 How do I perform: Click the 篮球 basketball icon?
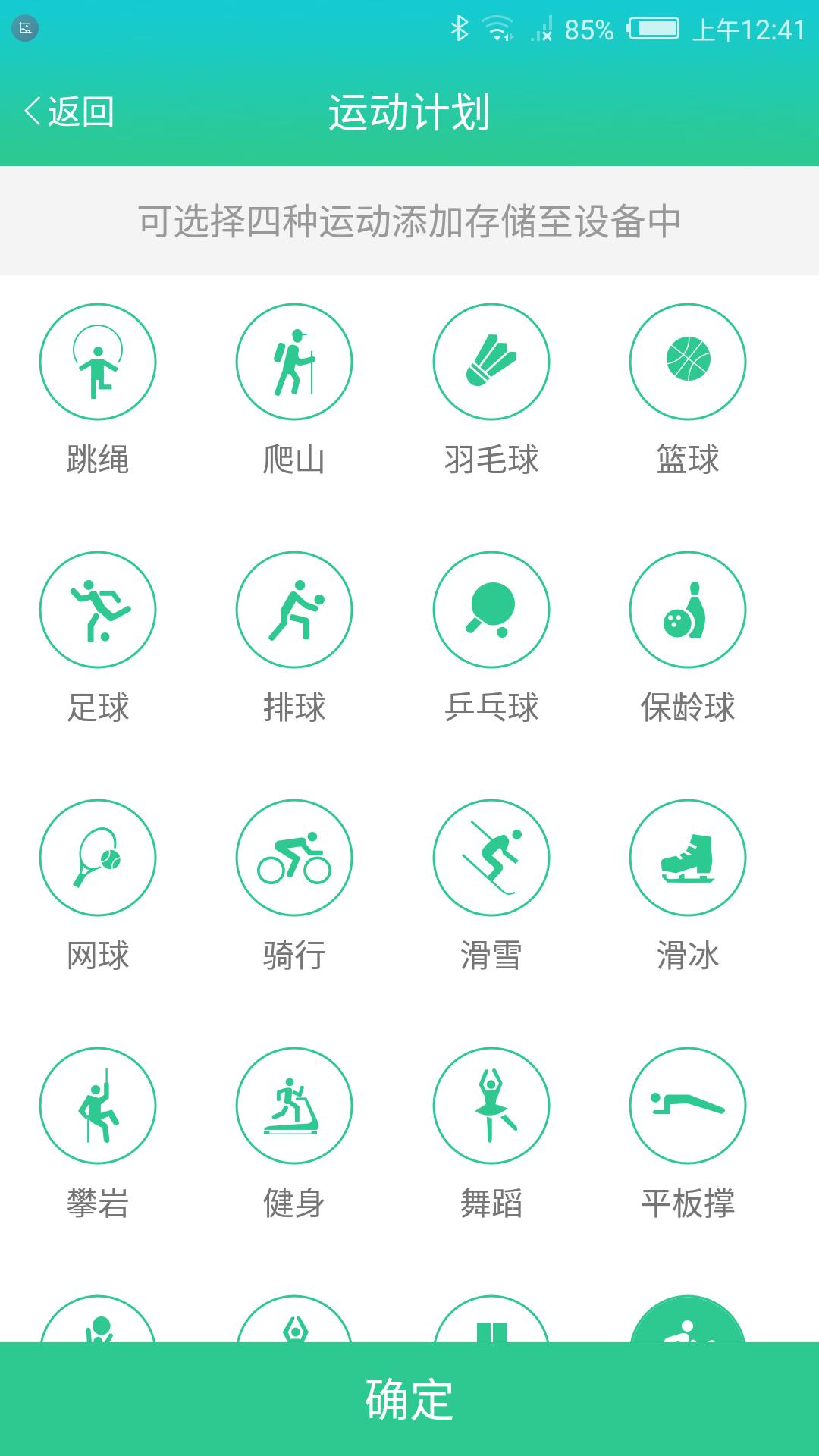(x=688, y=362)
